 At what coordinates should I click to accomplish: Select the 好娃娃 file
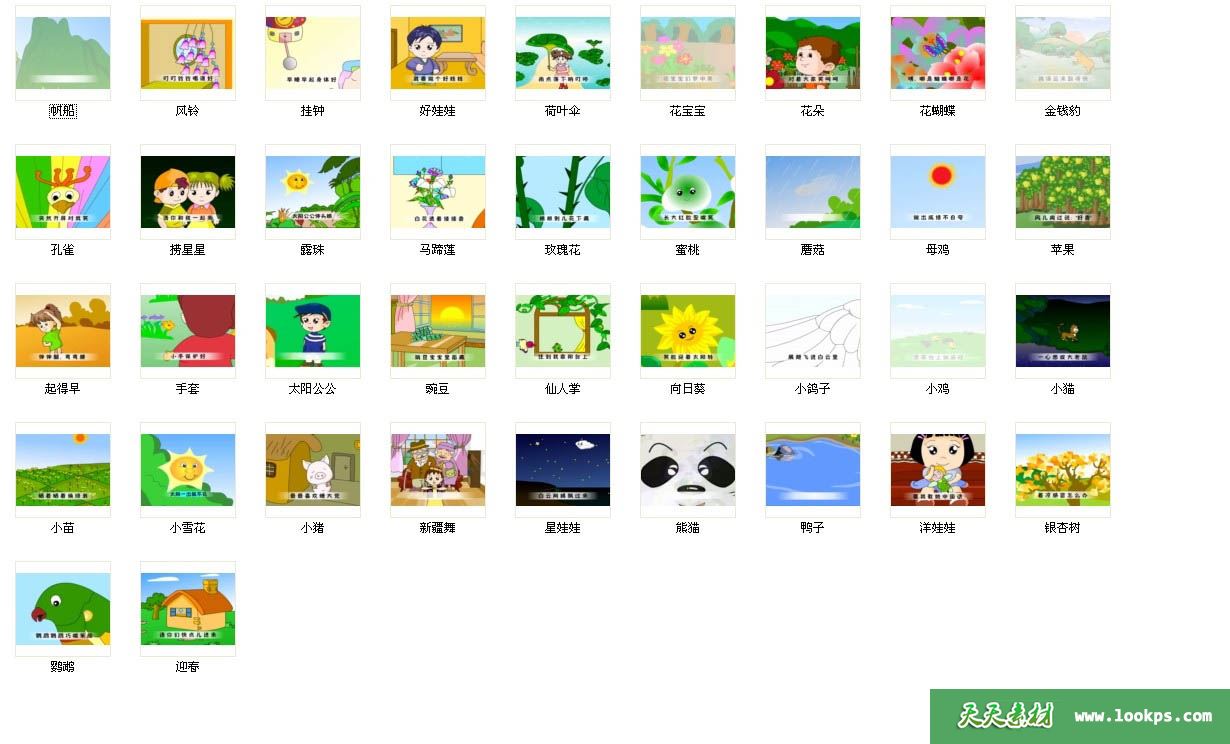pyautogui.click(x=438, y=53)
